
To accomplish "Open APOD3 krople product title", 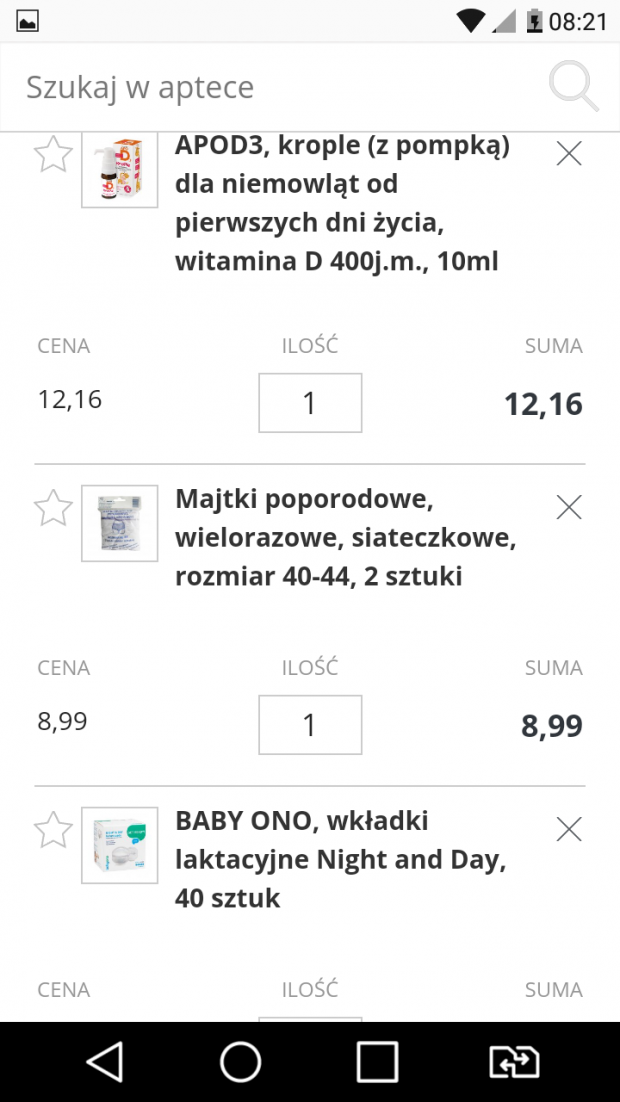I will [x=342, y=204].
